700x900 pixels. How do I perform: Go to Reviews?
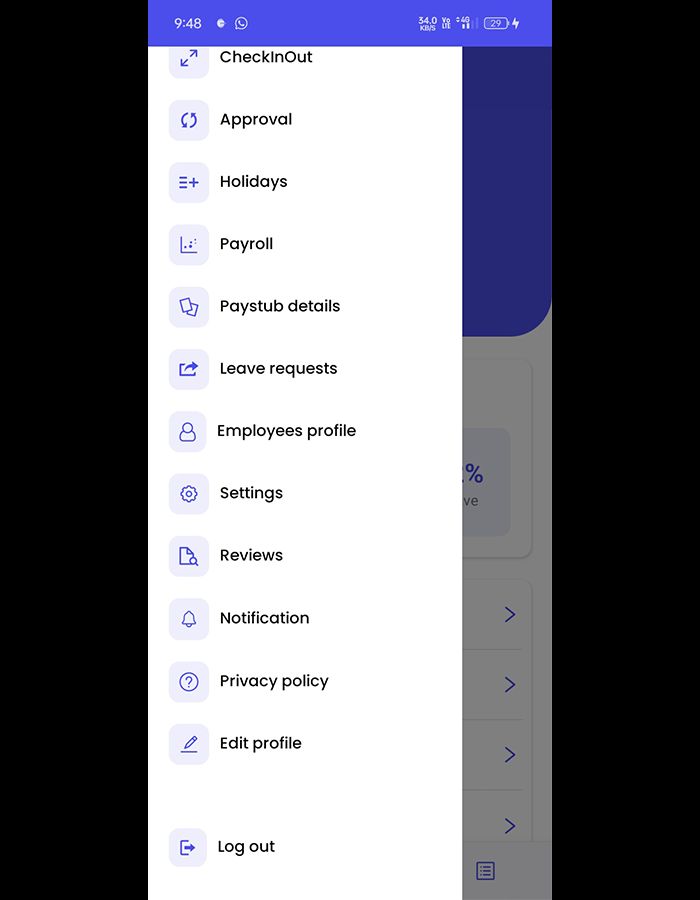point(251,556)
